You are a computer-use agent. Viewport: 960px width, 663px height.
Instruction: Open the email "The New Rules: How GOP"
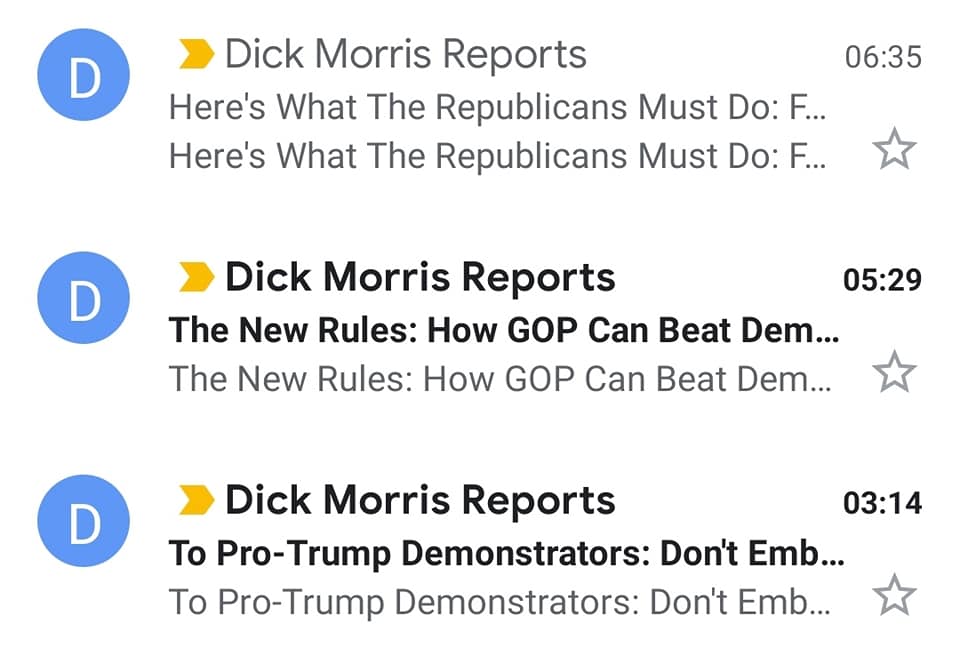click(x=503, y=330)
